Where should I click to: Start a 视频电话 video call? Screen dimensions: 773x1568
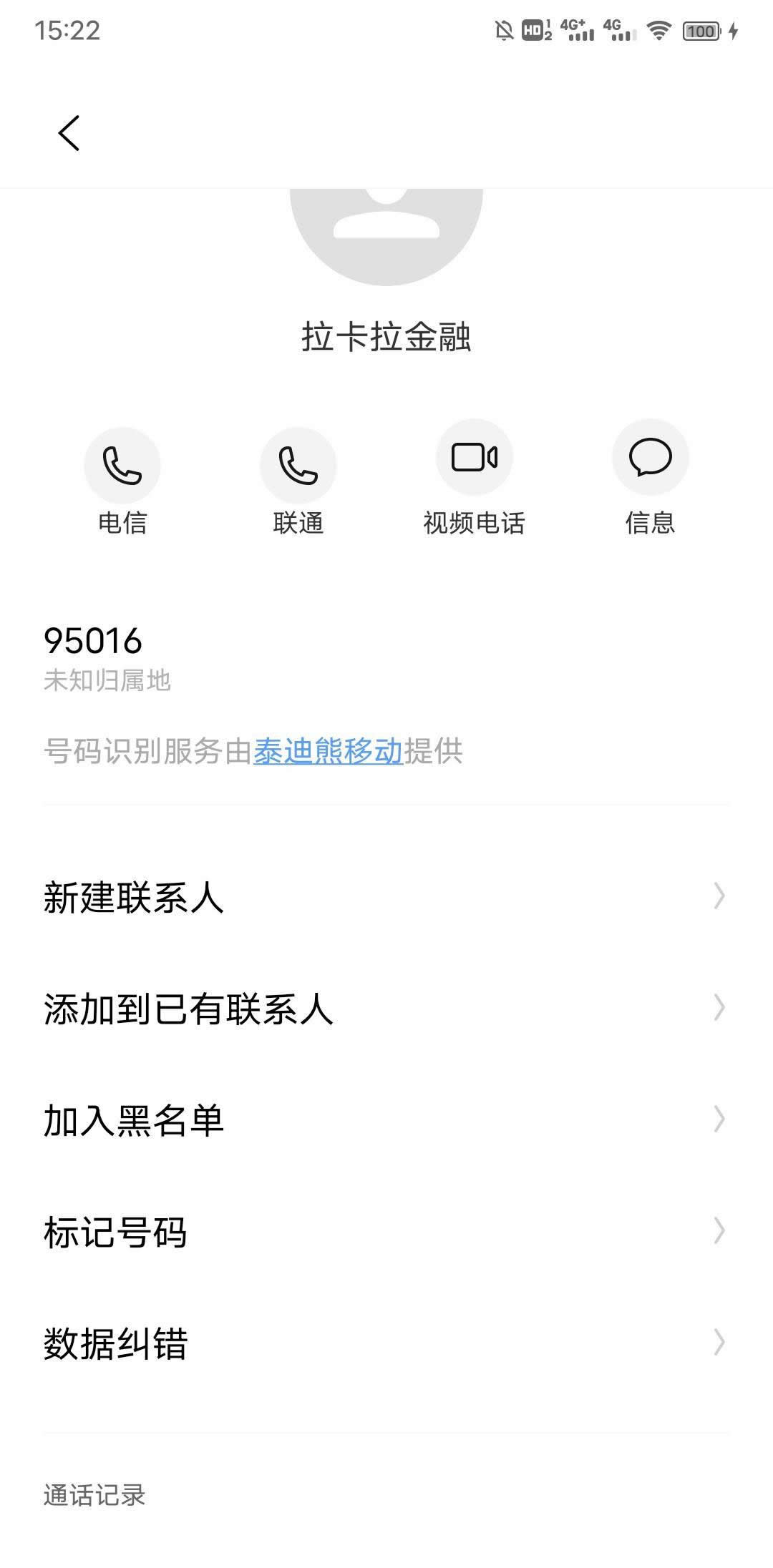pyautogui.click(x=474, y=458)
